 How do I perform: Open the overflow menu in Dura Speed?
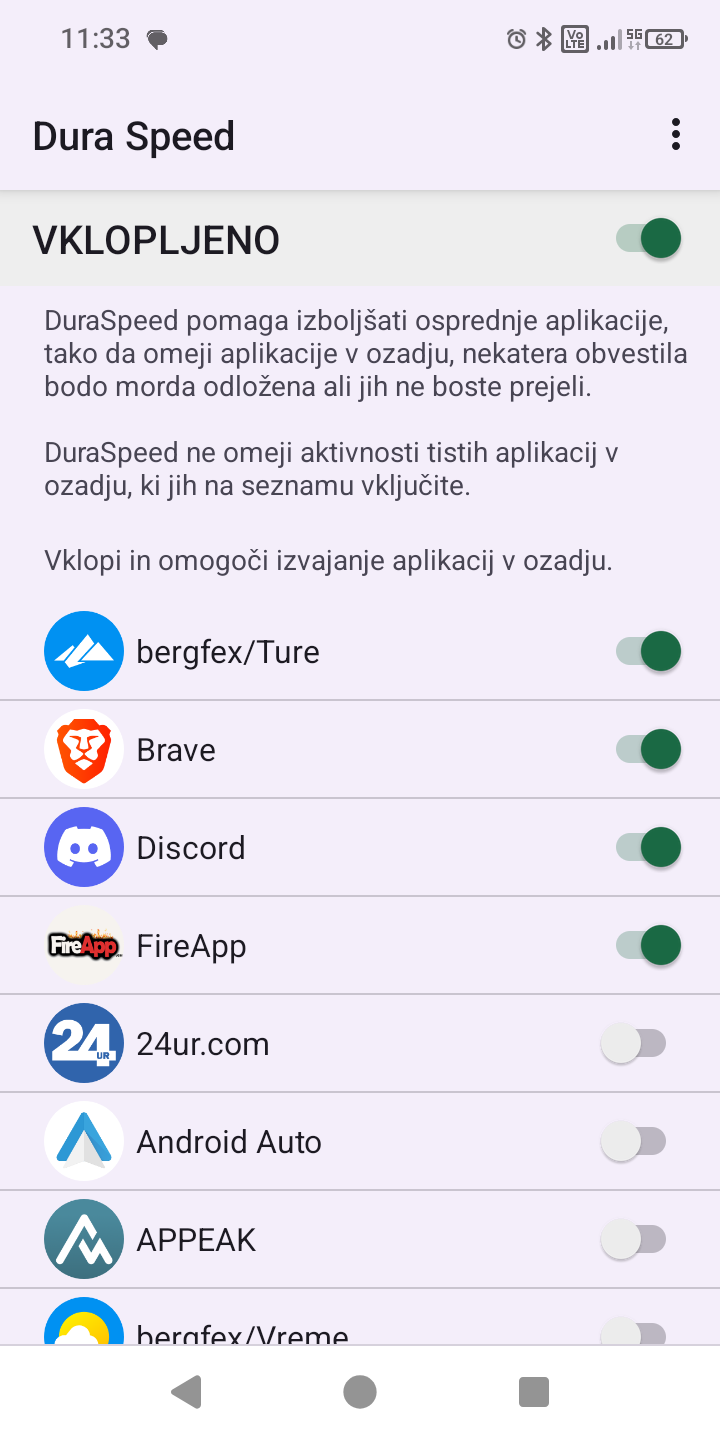click(x=676, y=134)
